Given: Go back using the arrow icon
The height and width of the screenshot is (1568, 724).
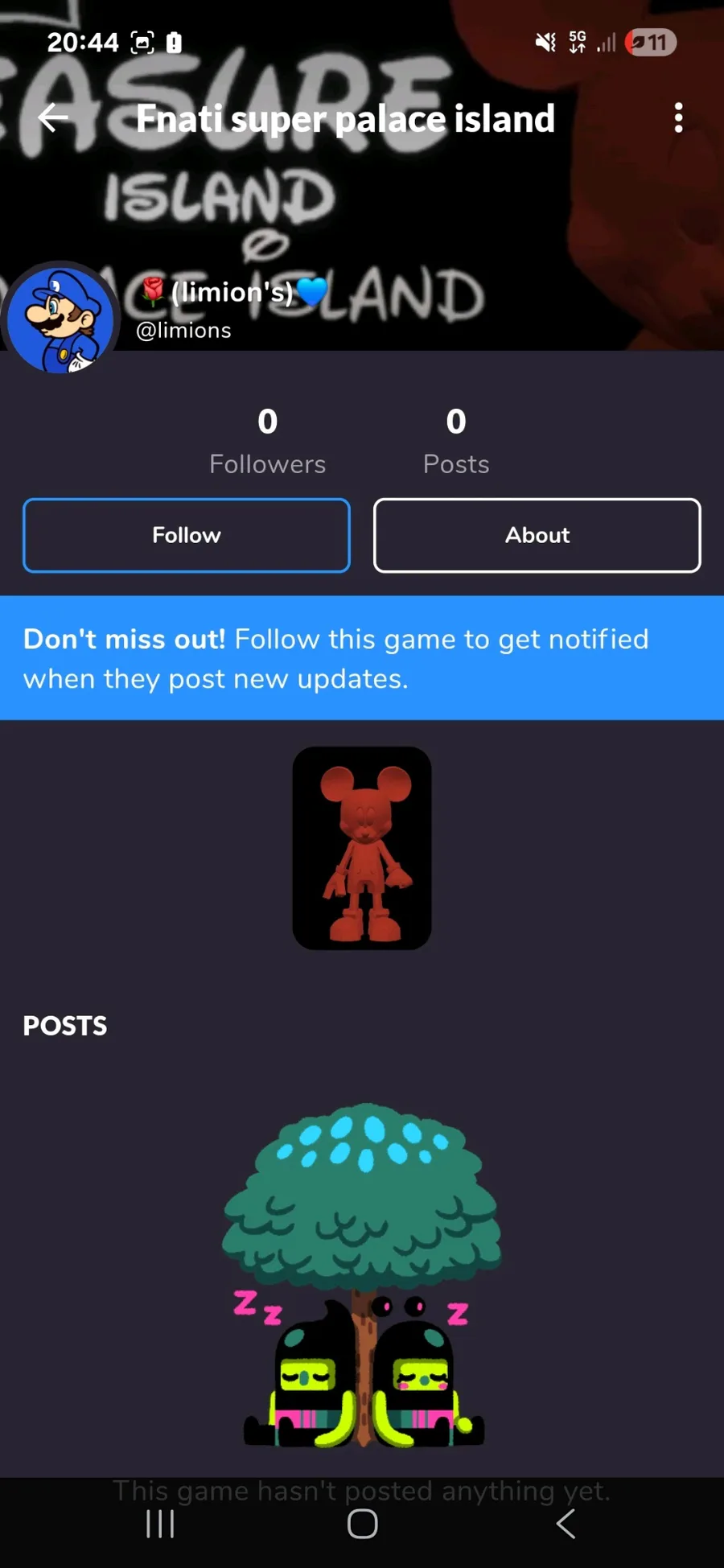Looking at the screenshot, I should pyautogui.click(x=53, y=118).
